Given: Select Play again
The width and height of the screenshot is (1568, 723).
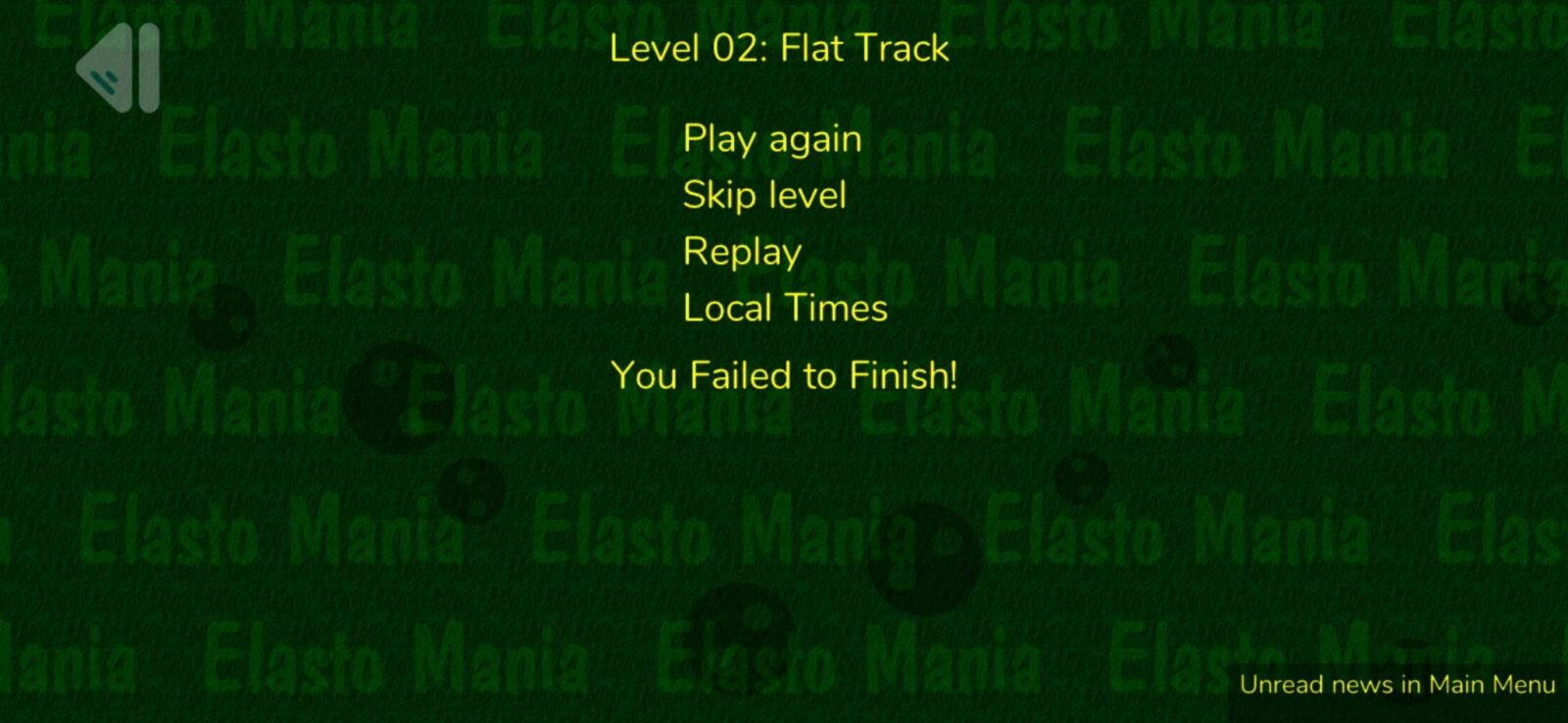Looking at the screenshot, I should (772, 139).
